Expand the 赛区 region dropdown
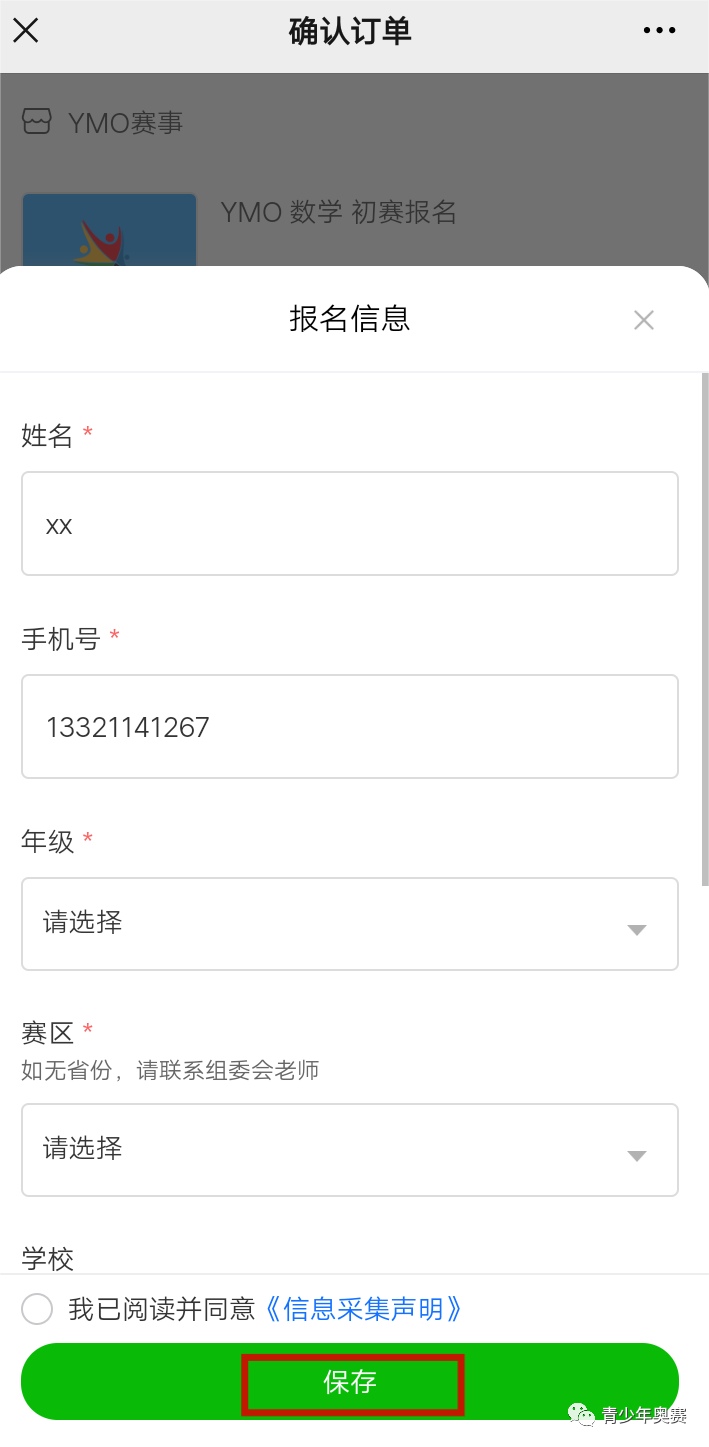709x1447 pixels. point(350,1150)
